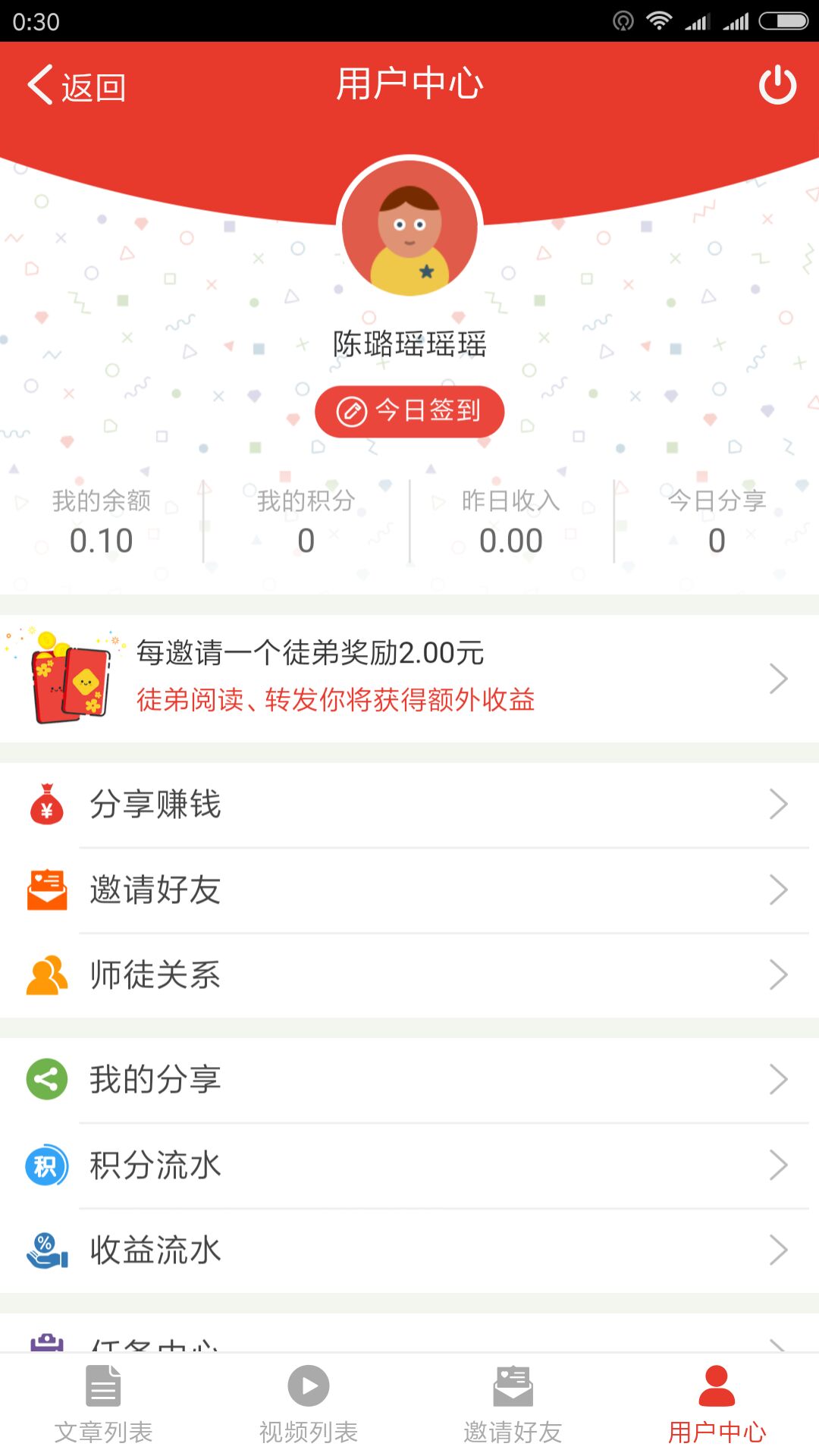Screen dimensions: 819x1456
Task: Click the green 我的分享 share icon
Action: [45, 1080]
